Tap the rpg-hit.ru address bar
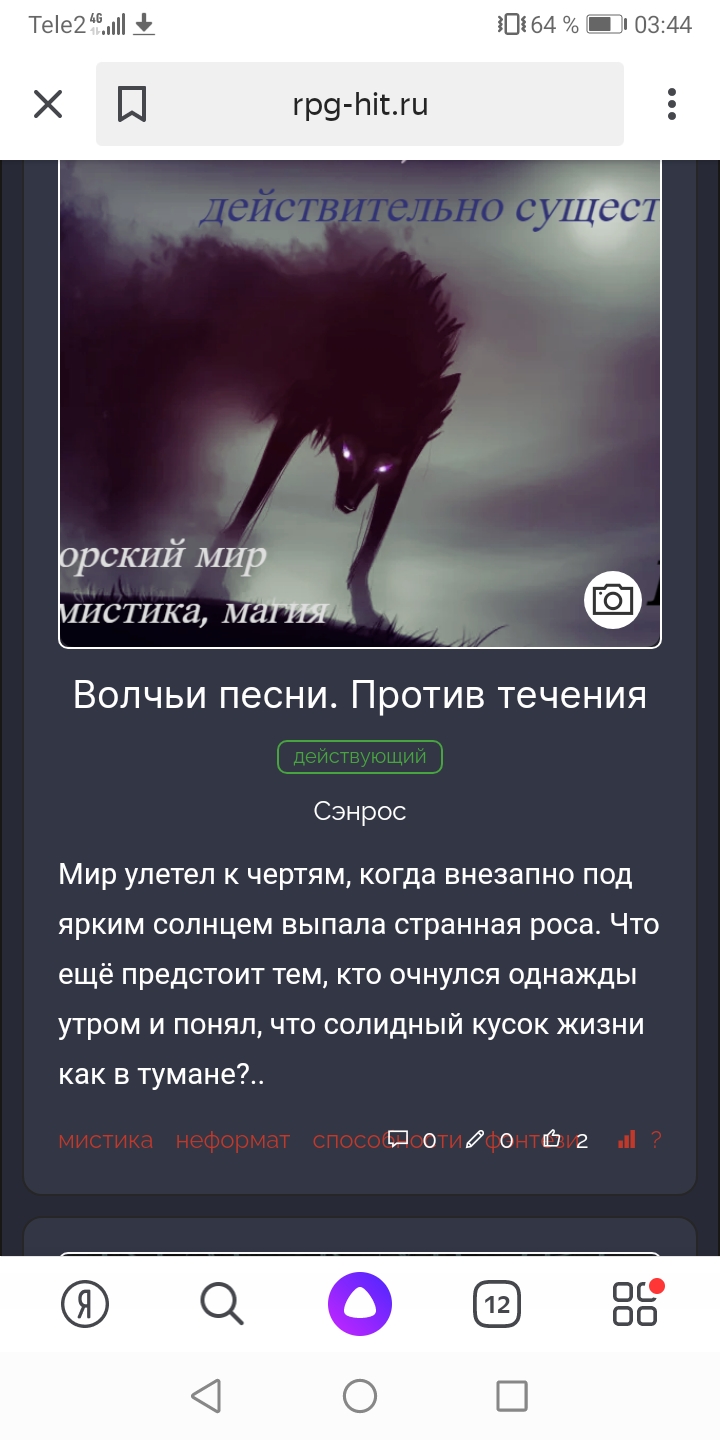 [360, 104]
